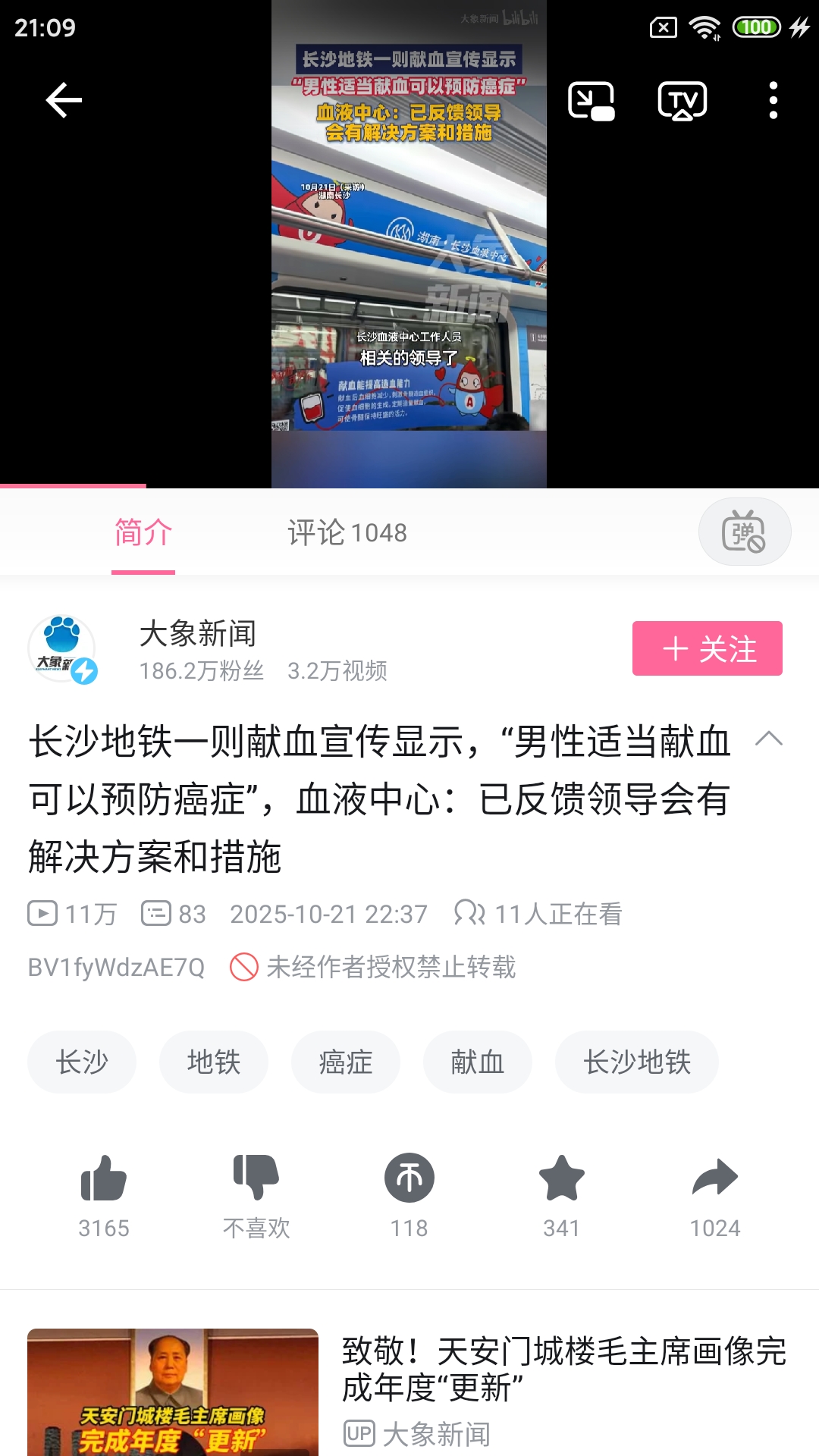Switch to the 评论 1048 tab
Screen dimensions: 819x1456
pyautogui.click(x=347, y=532)
